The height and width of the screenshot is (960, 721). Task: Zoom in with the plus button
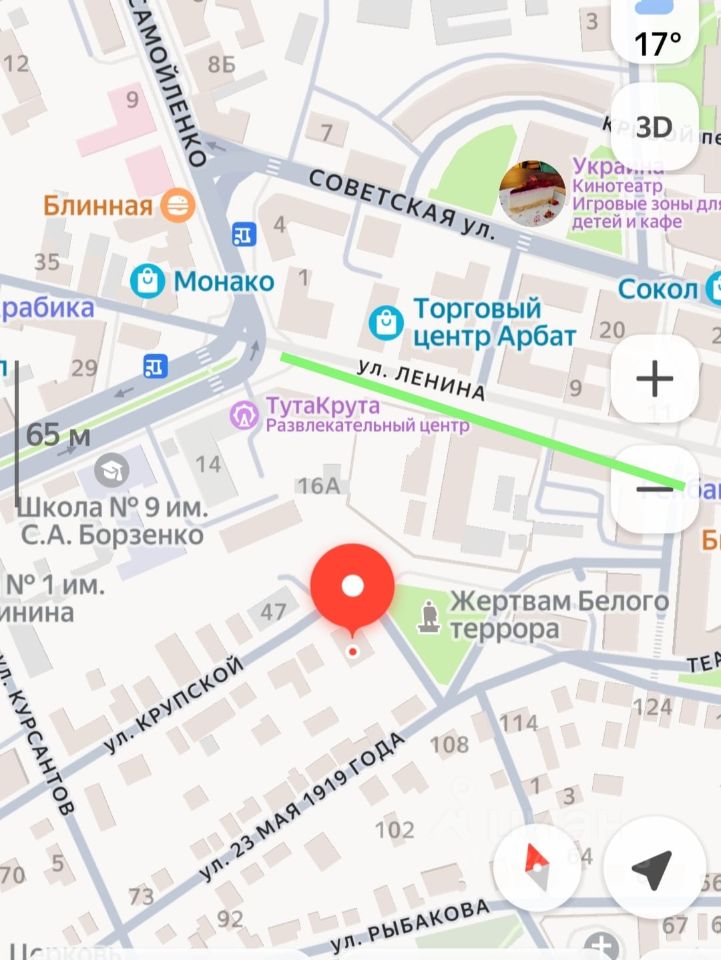(655, 379)
